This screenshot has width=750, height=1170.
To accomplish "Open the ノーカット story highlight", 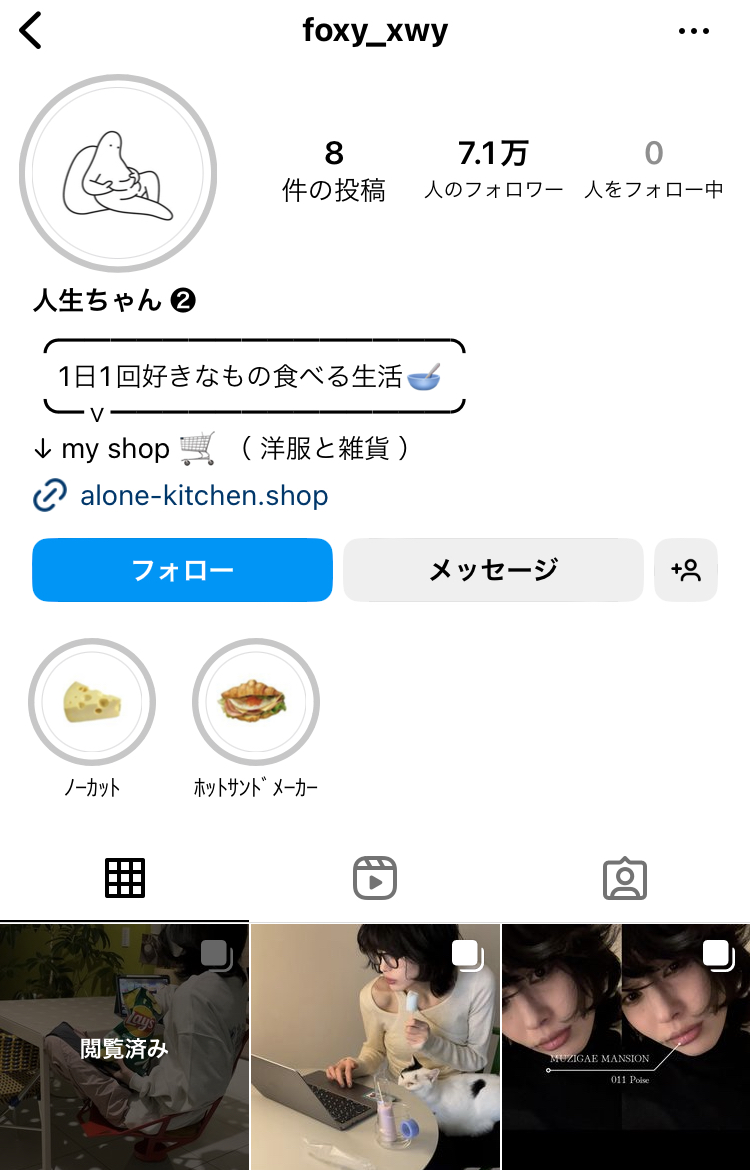I will click(x=91, y=702).
